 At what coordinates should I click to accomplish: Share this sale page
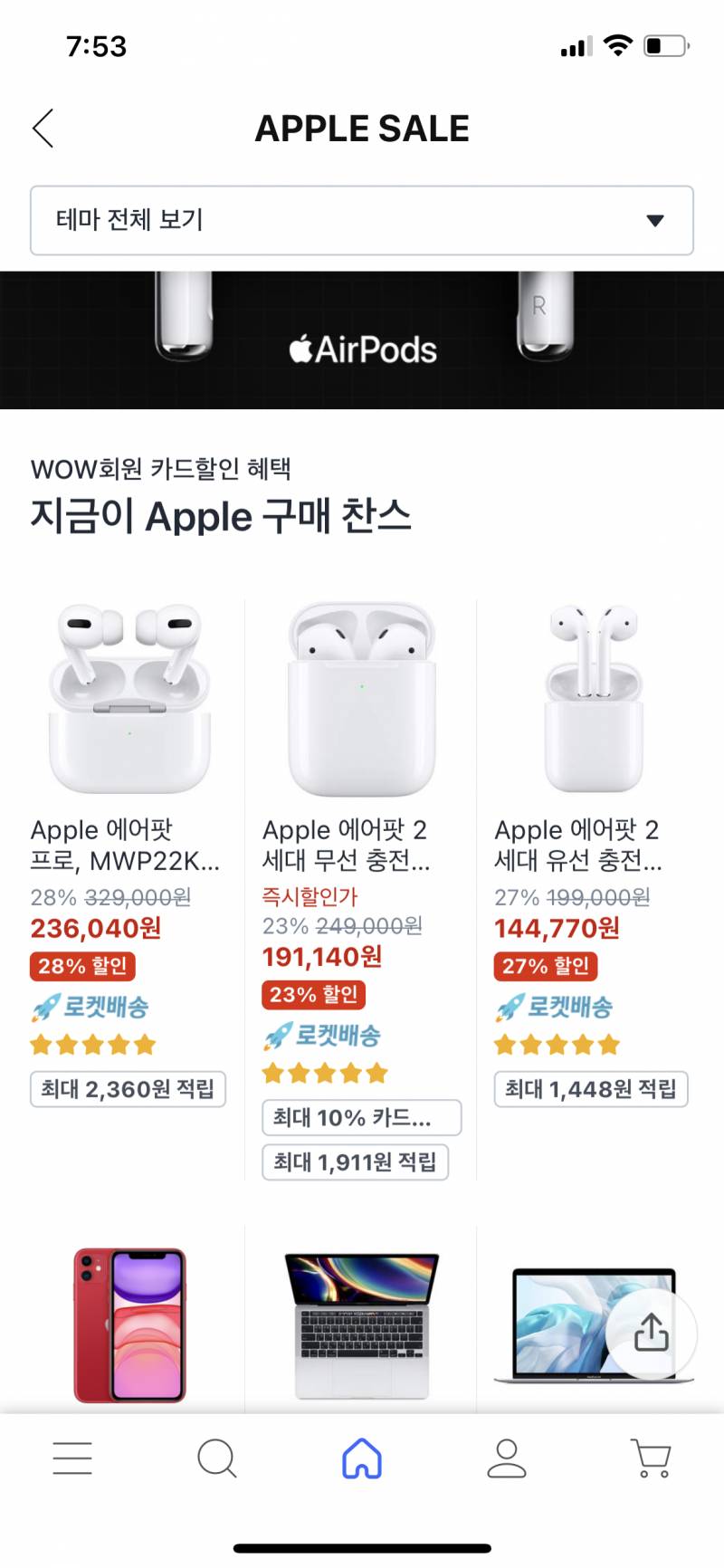point(651,1333)
